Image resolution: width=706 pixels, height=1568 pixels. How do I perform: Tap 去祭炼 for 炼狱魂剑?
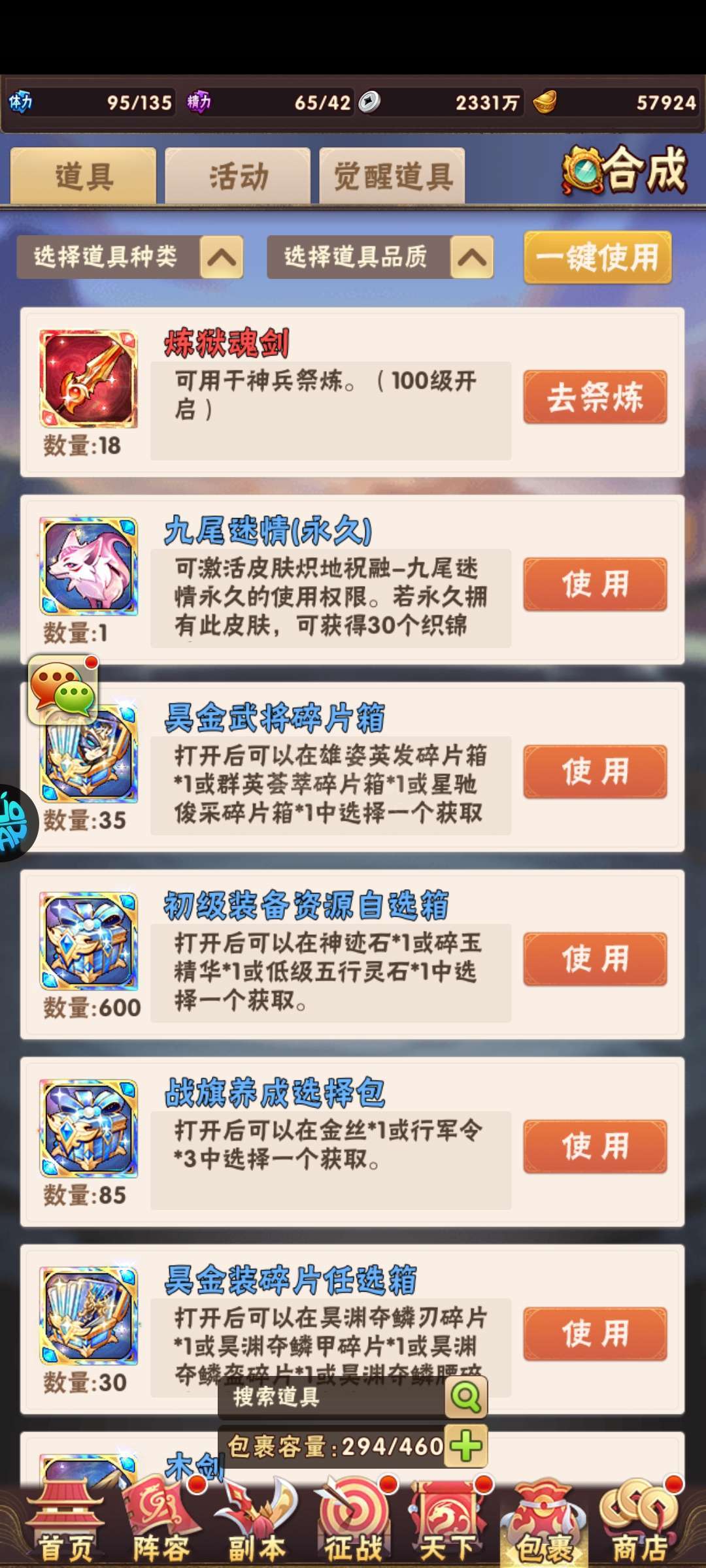(x=595, y=397)
